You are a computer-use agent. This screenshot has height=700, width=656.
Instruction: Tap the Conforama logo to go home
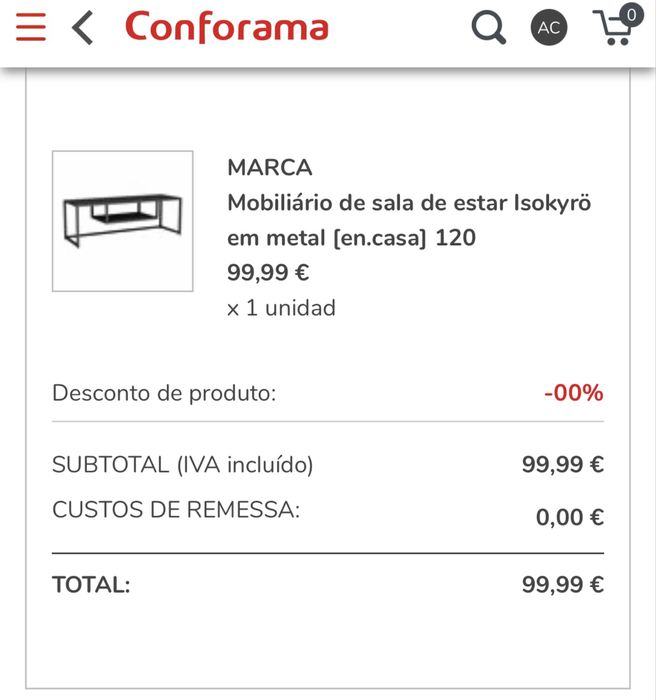[226, 28]
